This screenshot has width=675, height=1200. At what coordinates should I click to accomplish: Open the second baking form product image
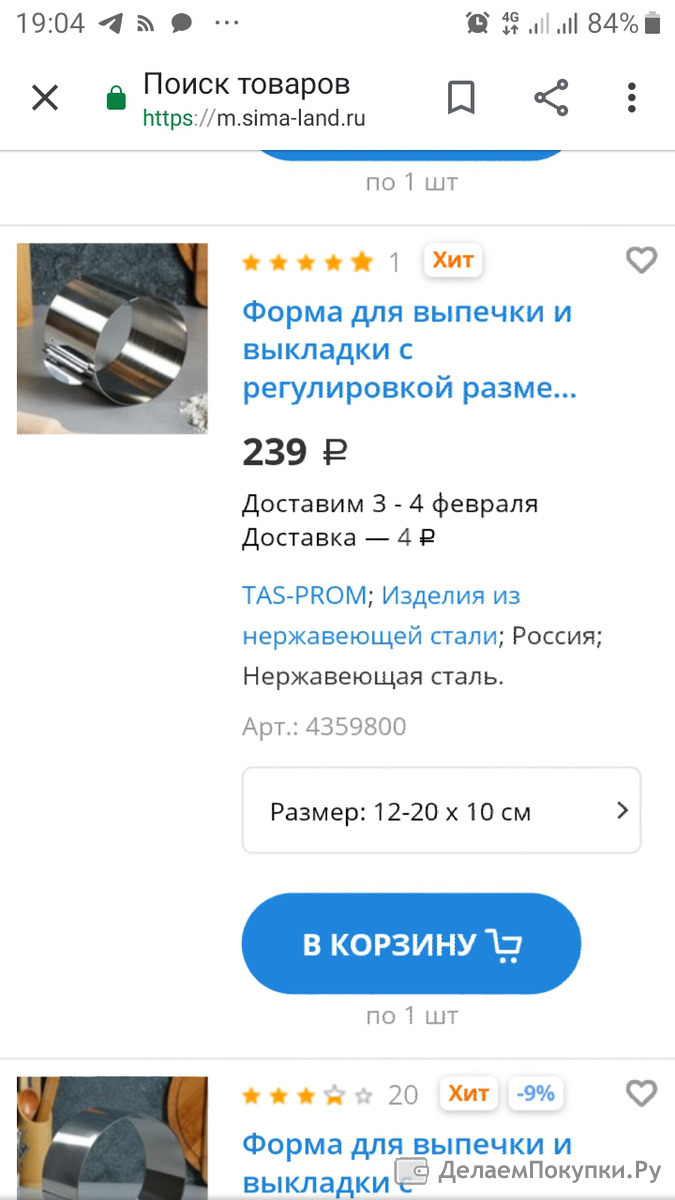pyautogui.click(x=112, y=1138)
